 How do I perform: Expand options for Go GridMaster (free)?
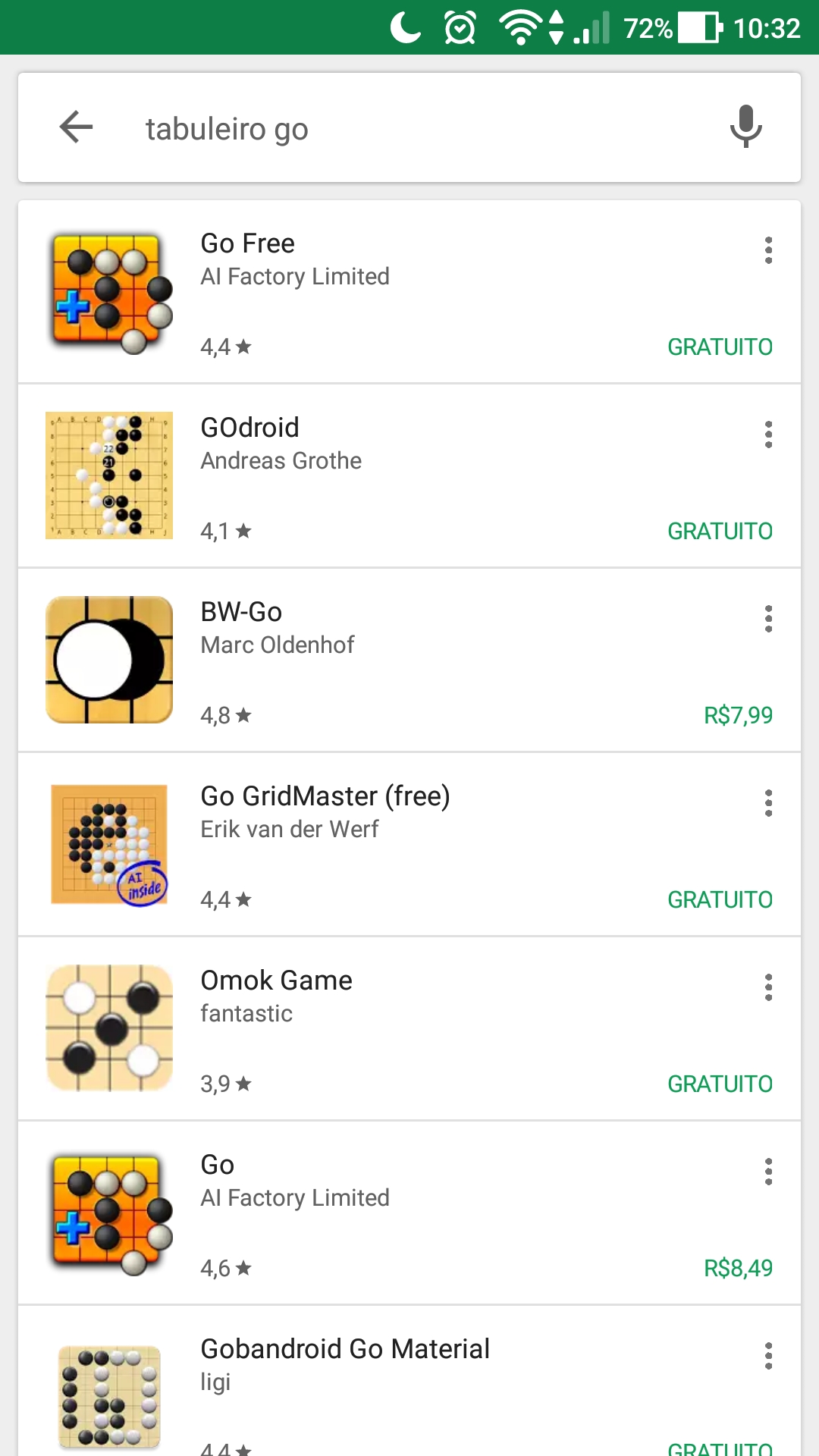tap(768, 803)
